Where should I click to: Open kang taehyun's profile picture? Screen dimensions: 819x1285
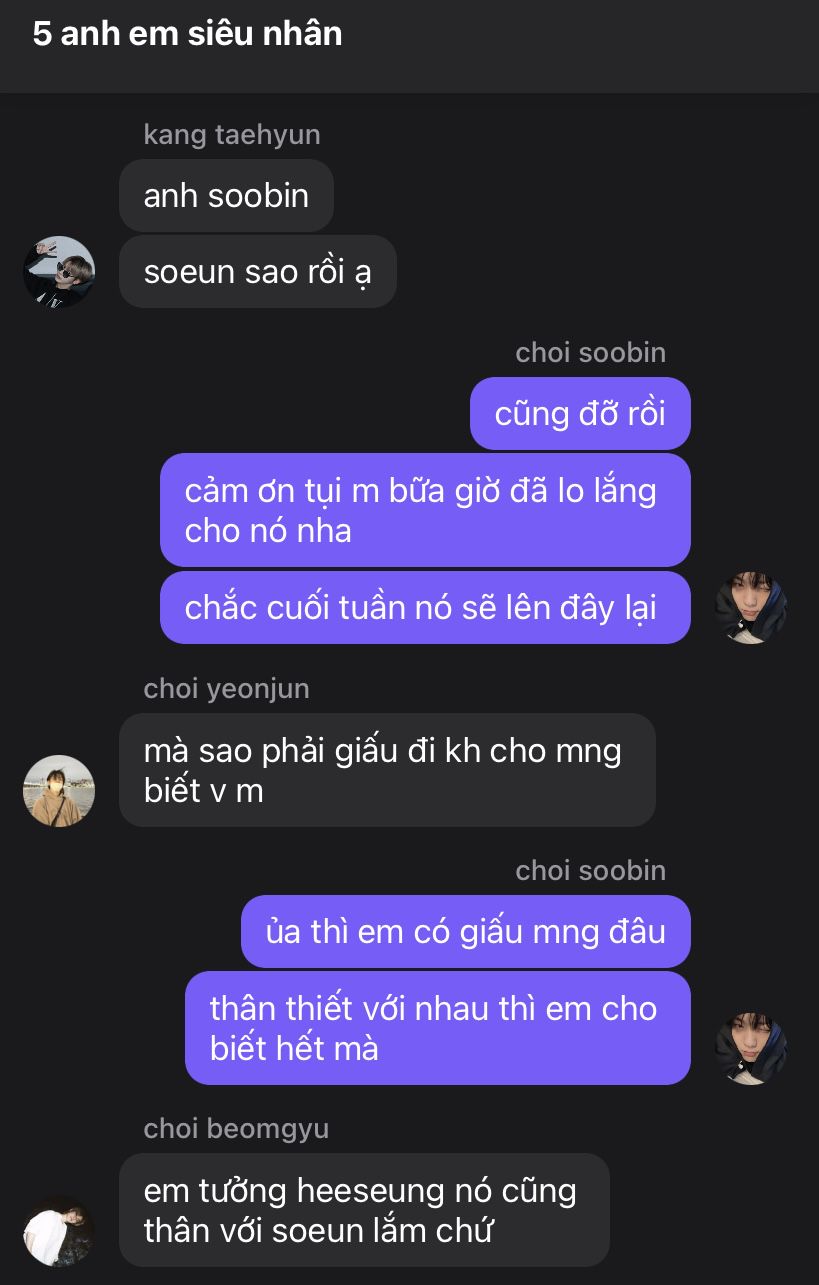pos(59,272)
